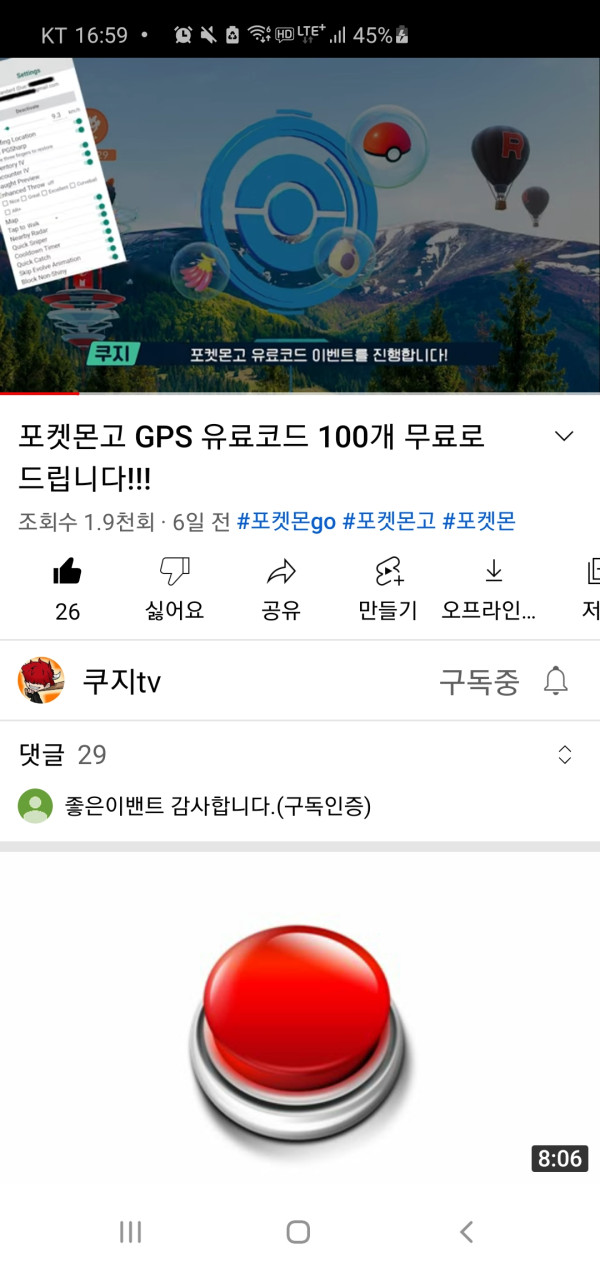Open the #포켓몬 hashtag link
Viewport: 600px width, 1267px height.
[x=478, y=521]
